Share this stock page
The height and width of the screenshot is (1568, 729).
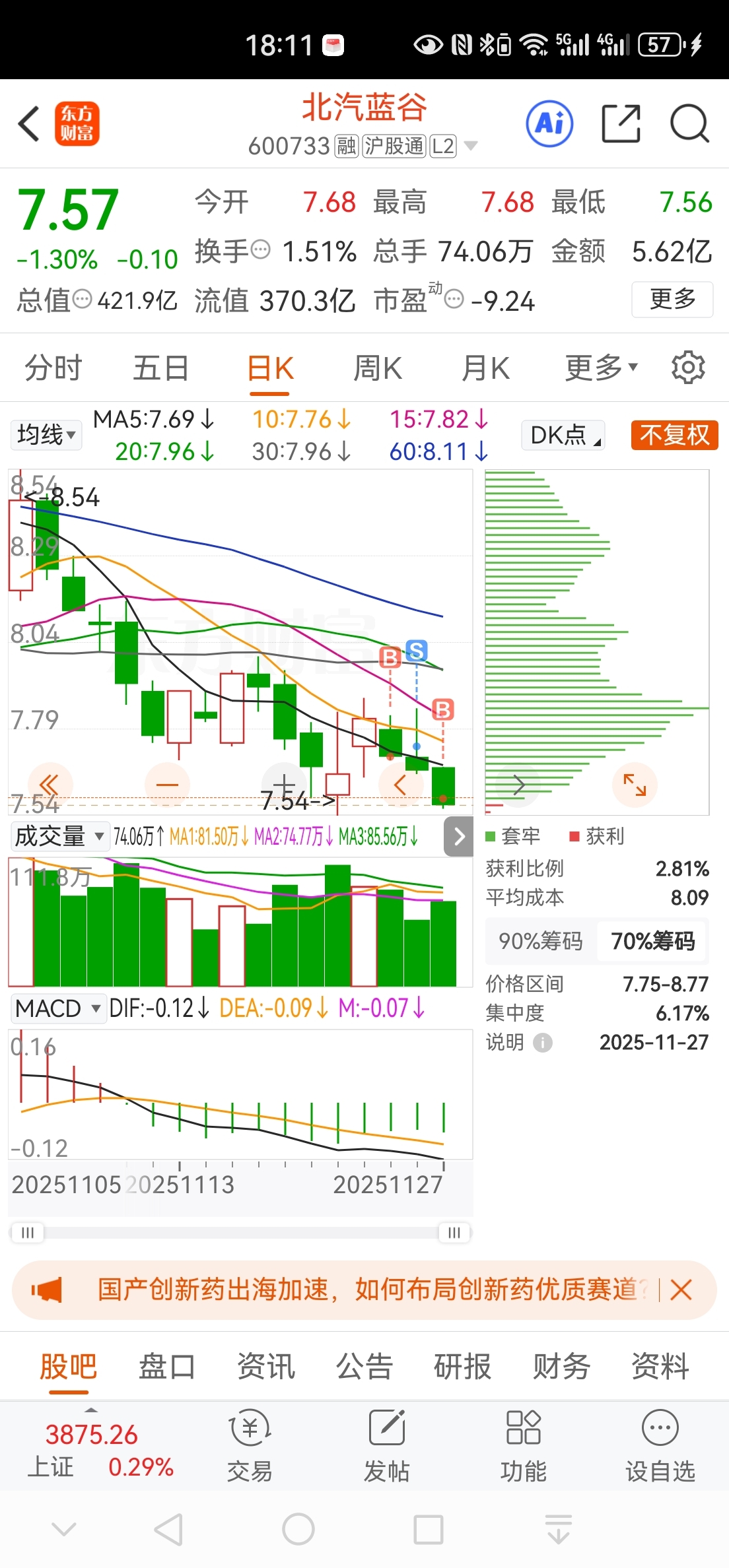621,123
